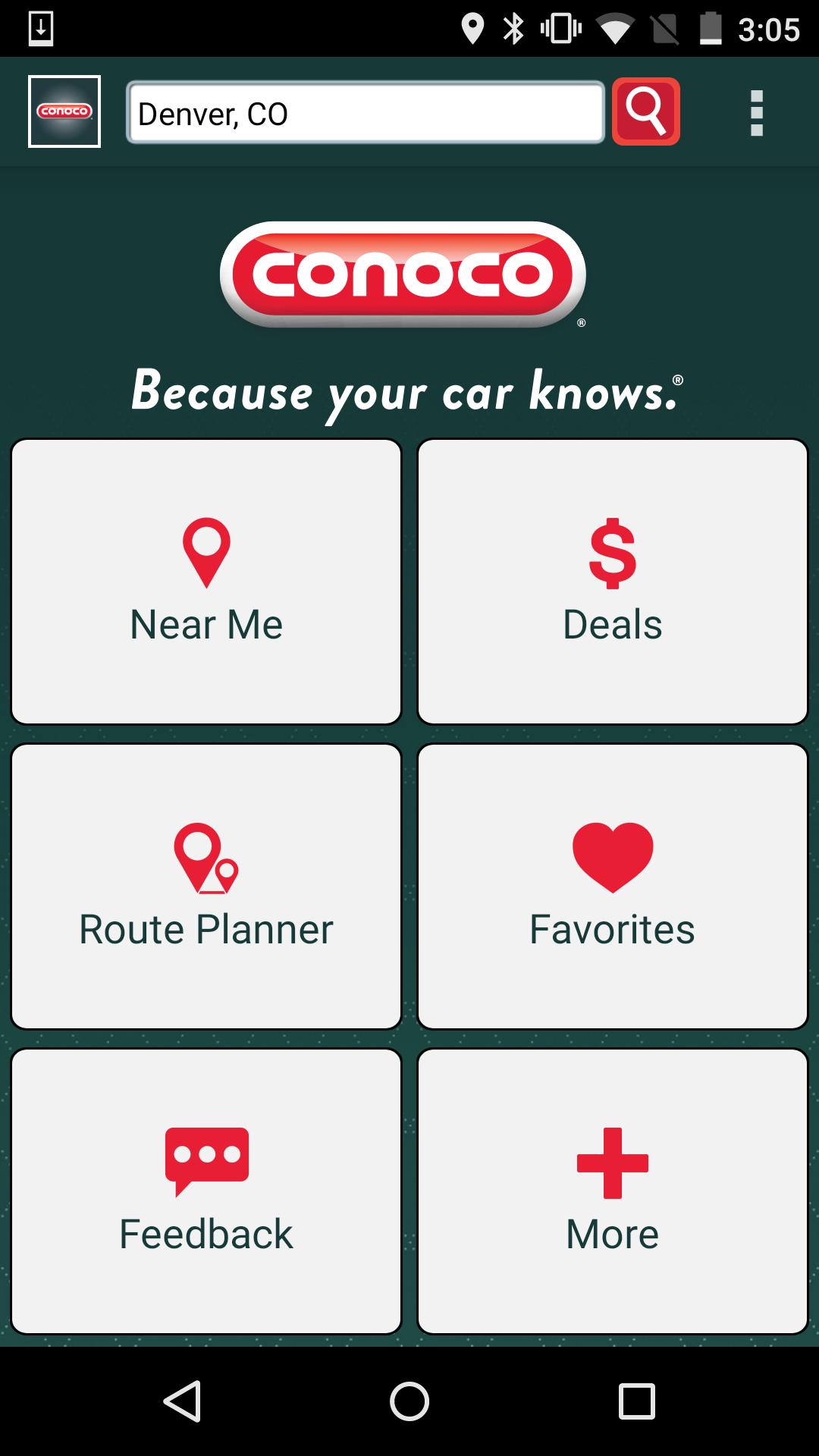View your Favorites

click(611, 887)
